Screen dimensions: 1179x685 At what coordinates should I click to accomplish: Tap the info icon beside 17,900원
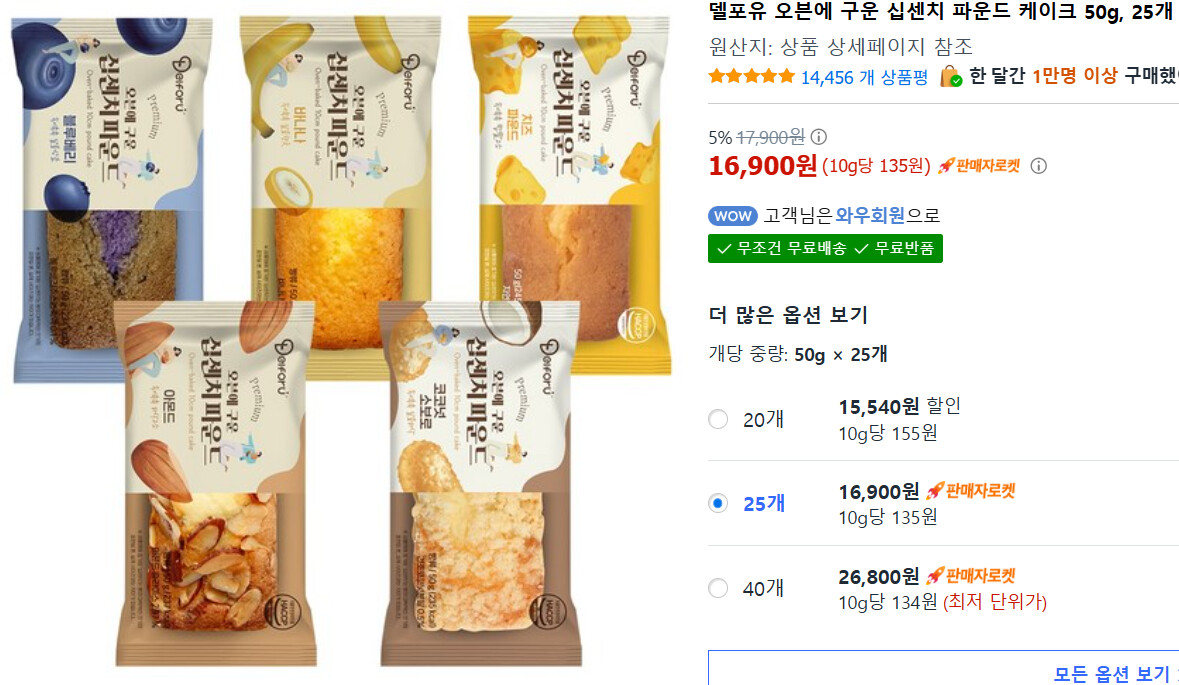819,137
